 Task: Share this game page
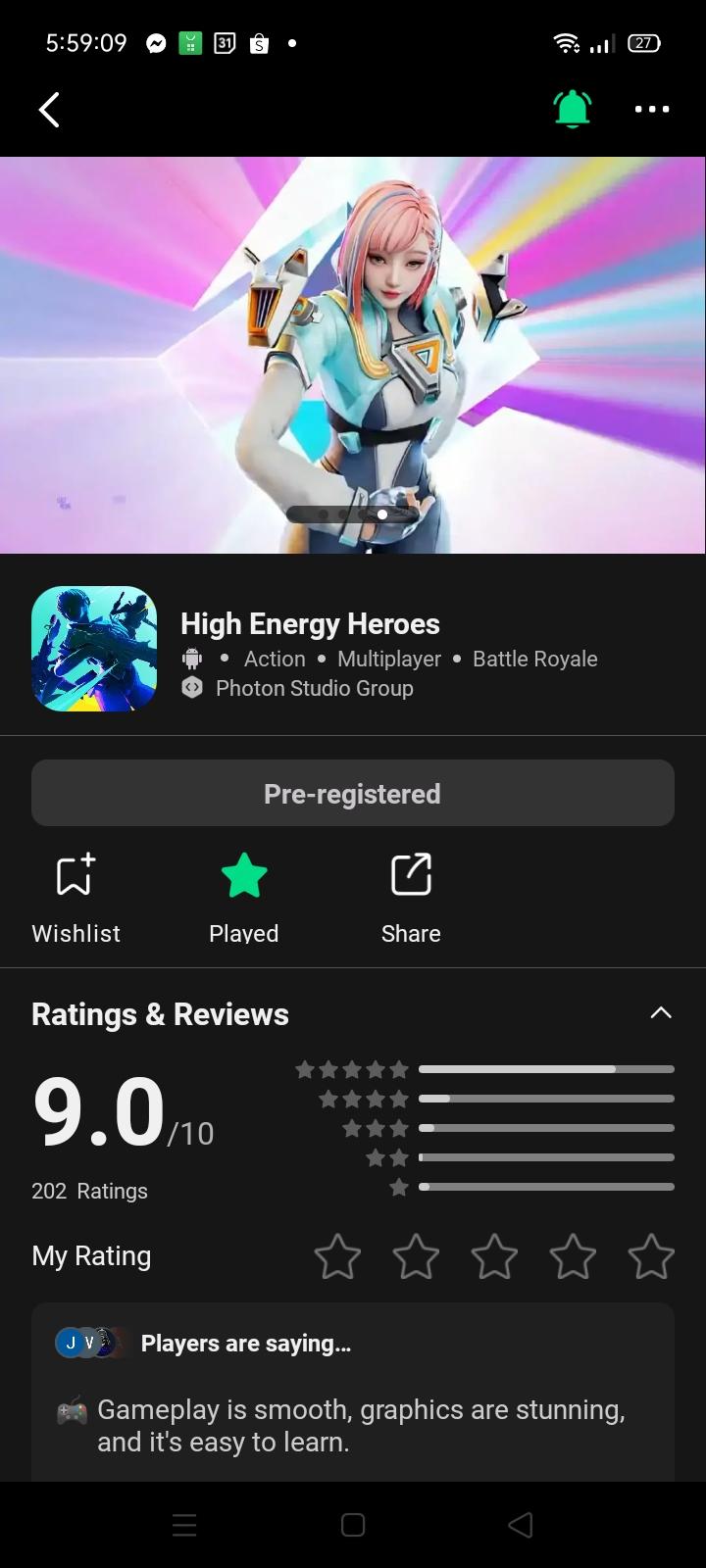[411, 897]
